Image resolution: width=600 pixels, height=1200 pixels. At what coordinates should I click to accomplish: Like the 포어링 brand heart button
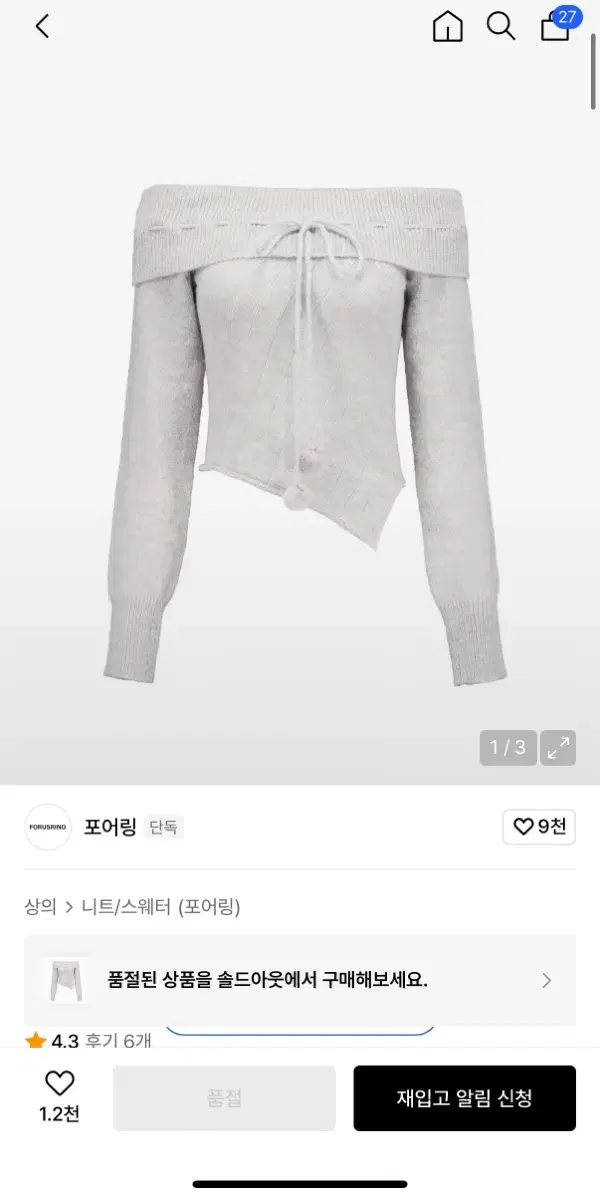point(539,827)
